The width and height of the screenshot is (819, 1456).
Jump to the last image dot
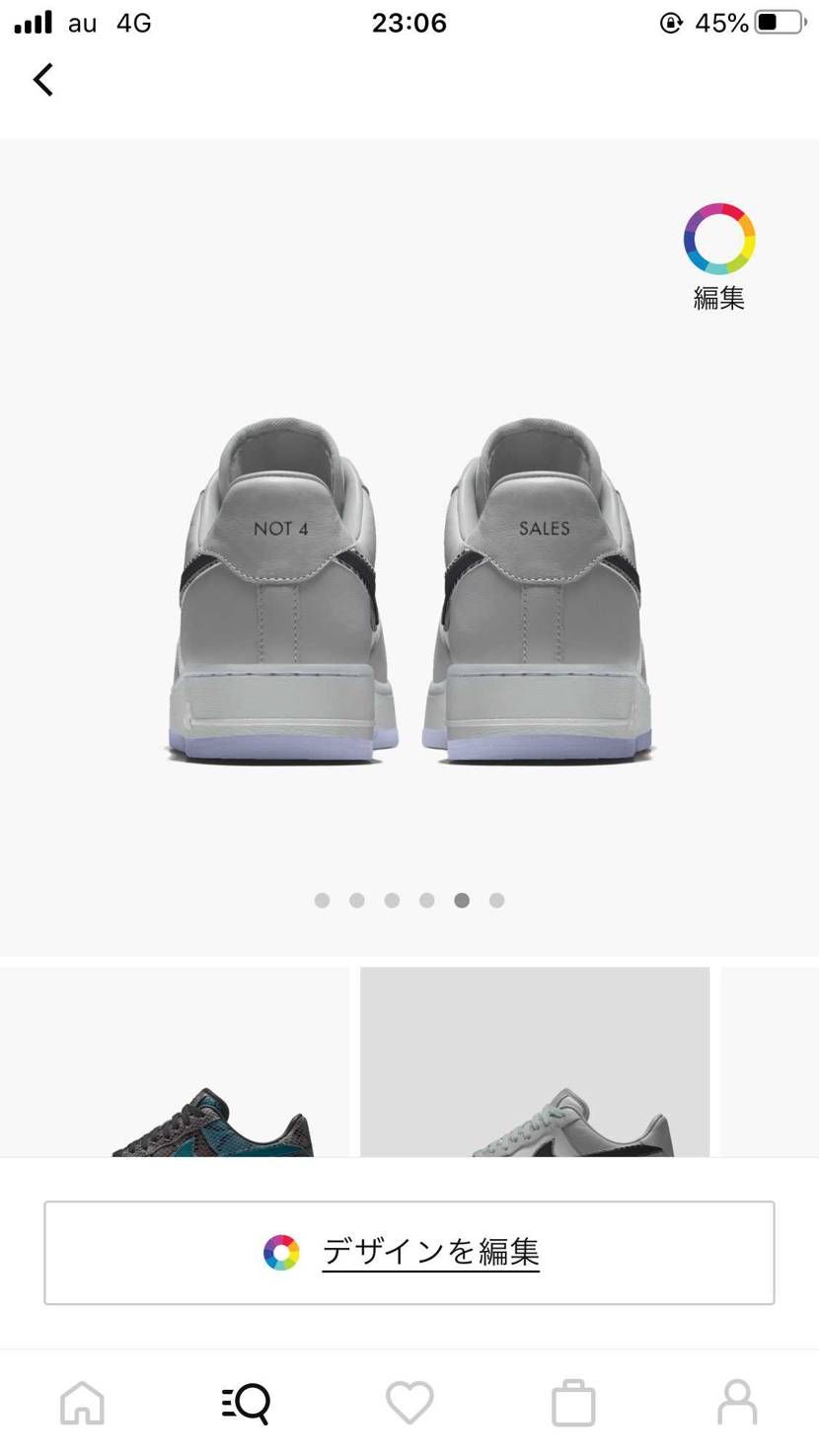(x=497, y=900)
